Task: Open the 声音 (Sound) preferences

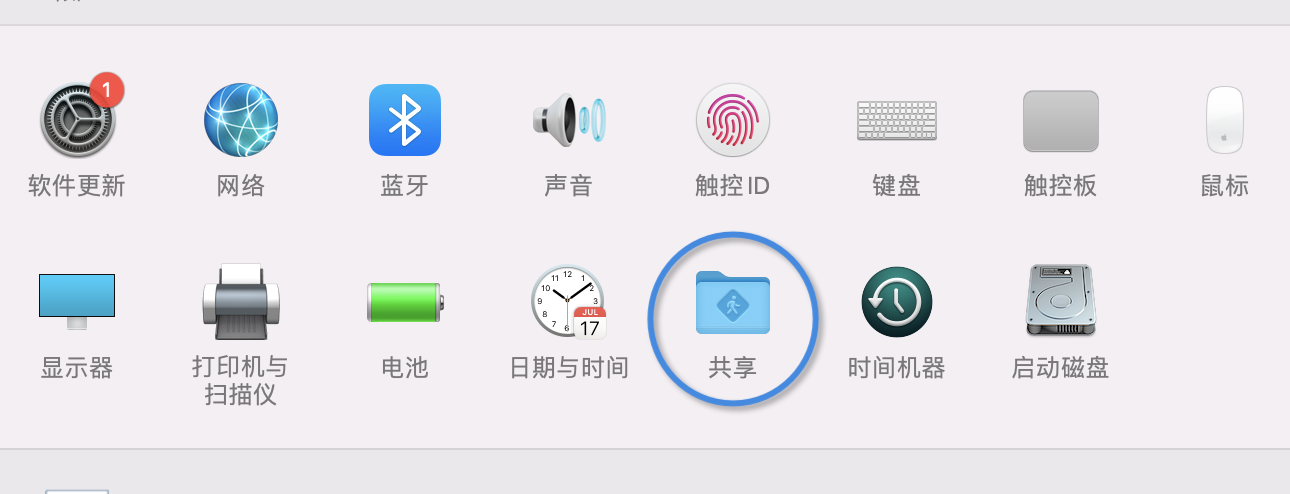Action: coord(568,121)
